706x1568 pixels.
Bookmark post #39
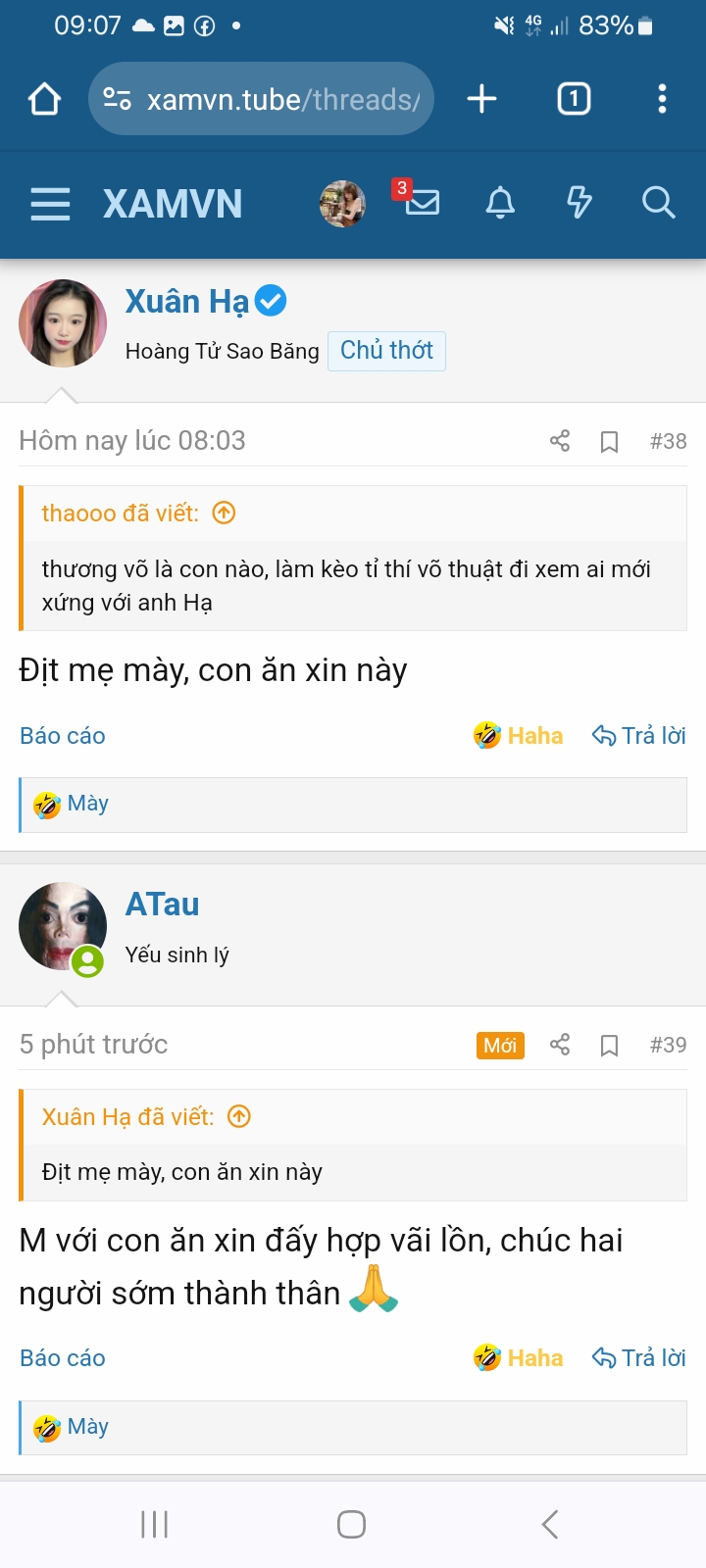tap(609, 1046)
